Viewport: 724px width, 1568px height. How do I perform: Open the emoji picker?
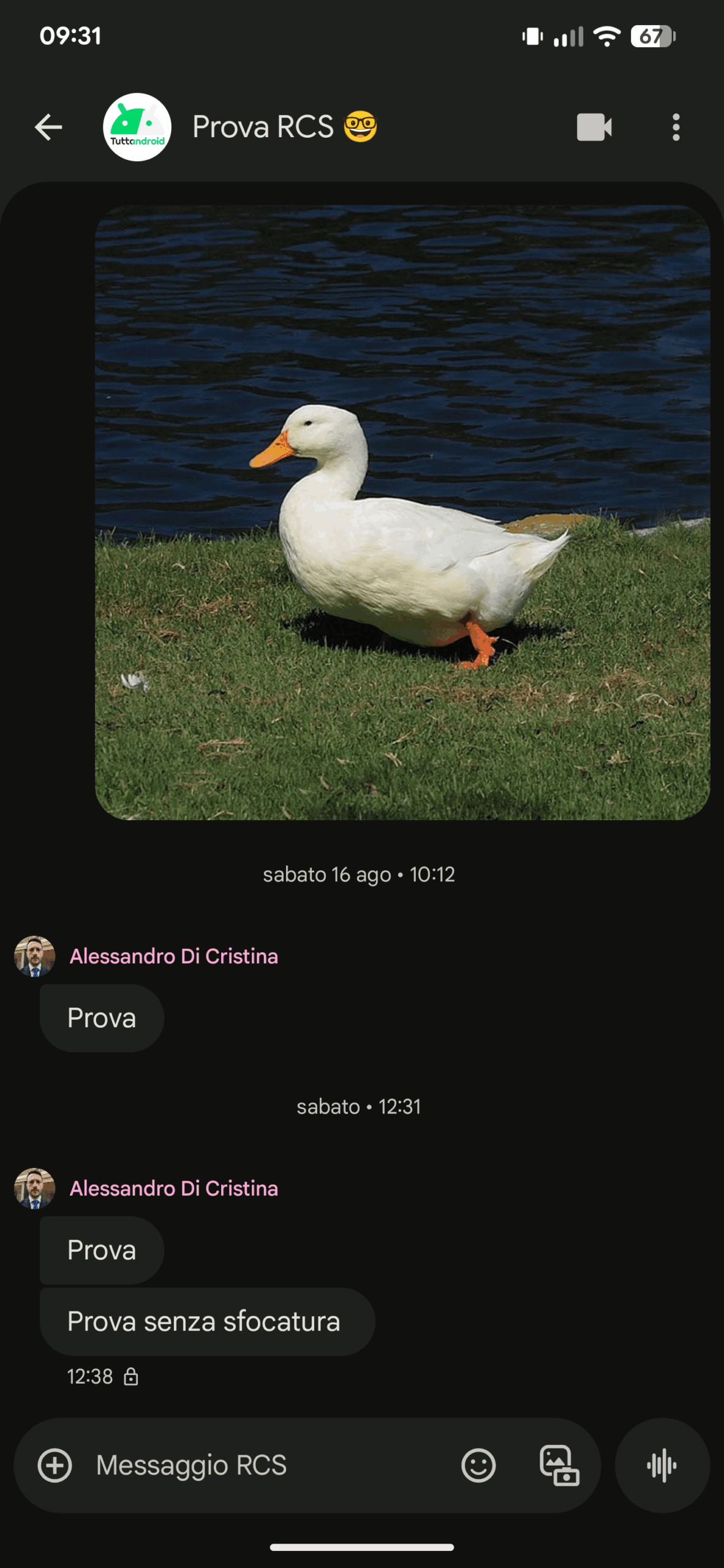(478, 1466)
